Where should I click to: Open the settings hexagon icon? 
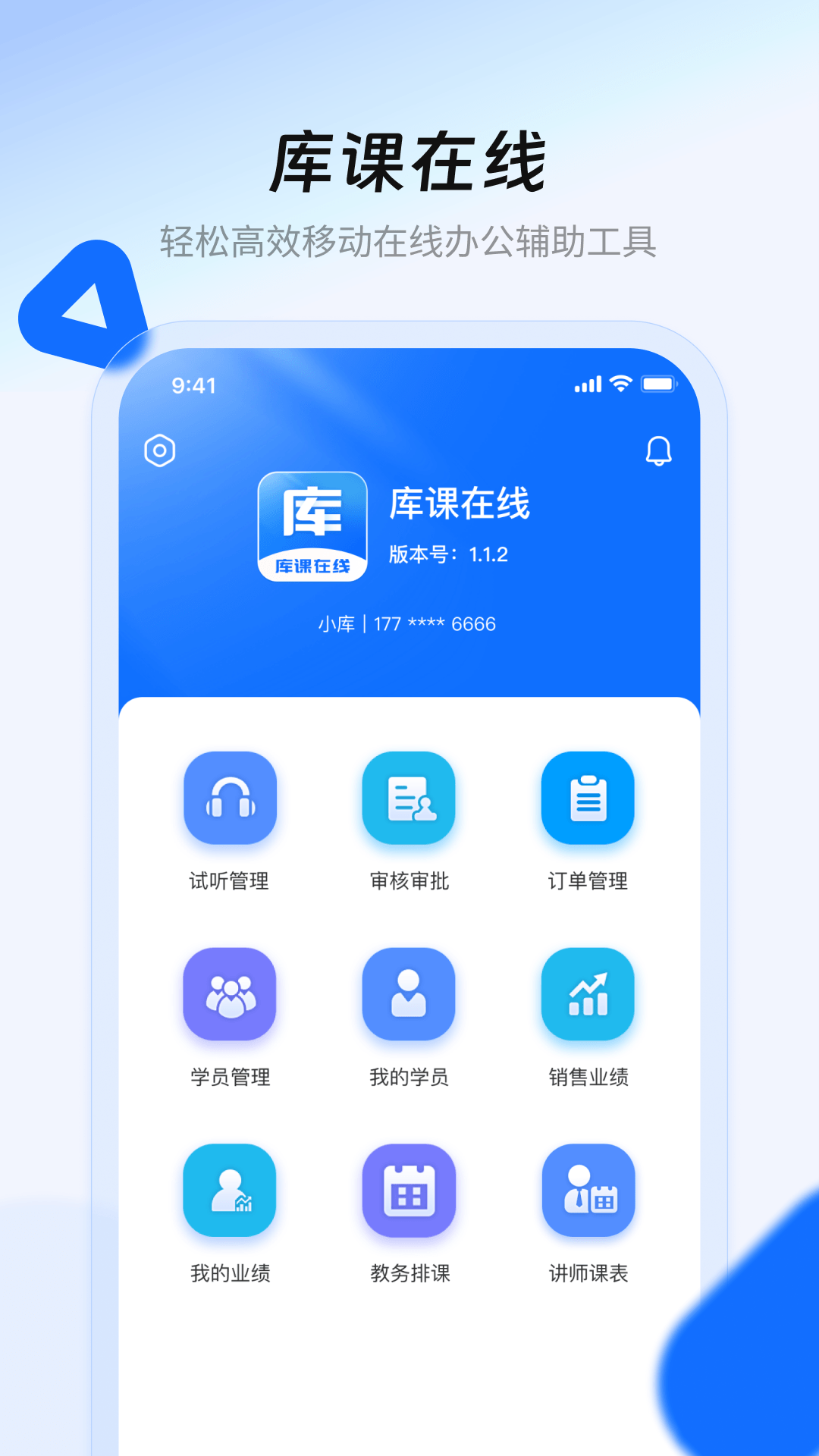[159, 451]
